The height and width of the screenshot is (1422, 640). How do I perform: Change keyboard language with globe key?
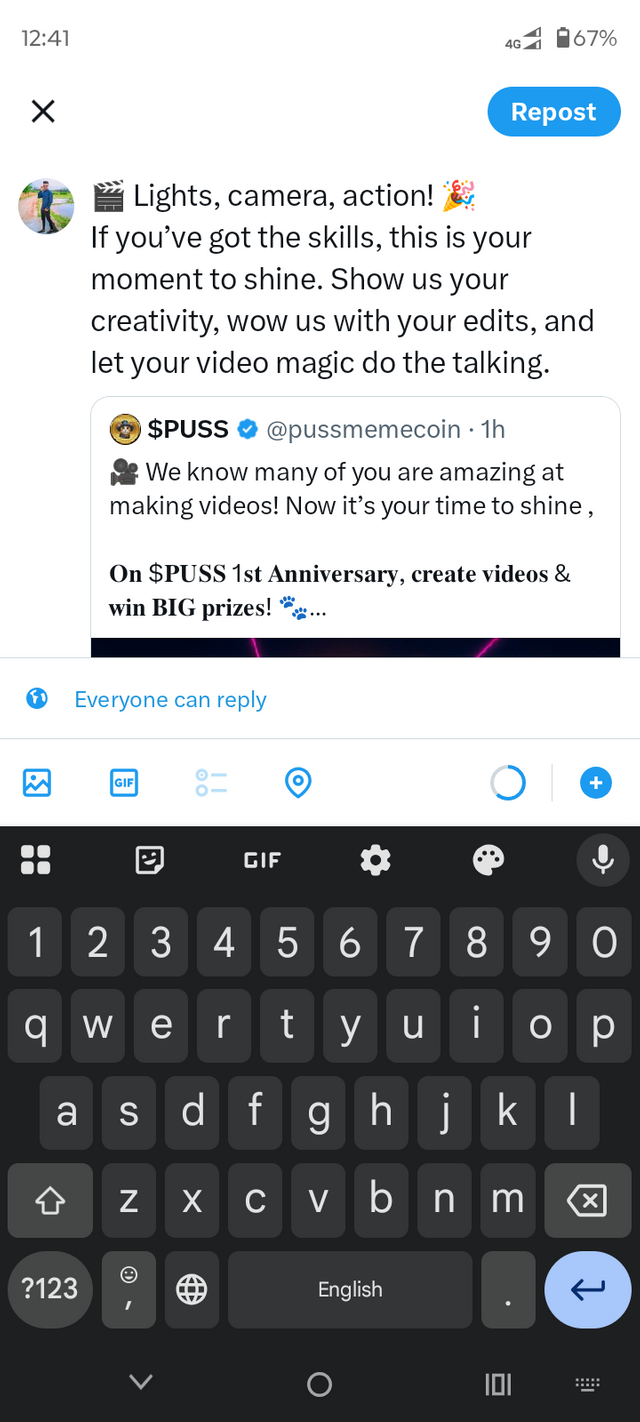[x=191, y=1290]
